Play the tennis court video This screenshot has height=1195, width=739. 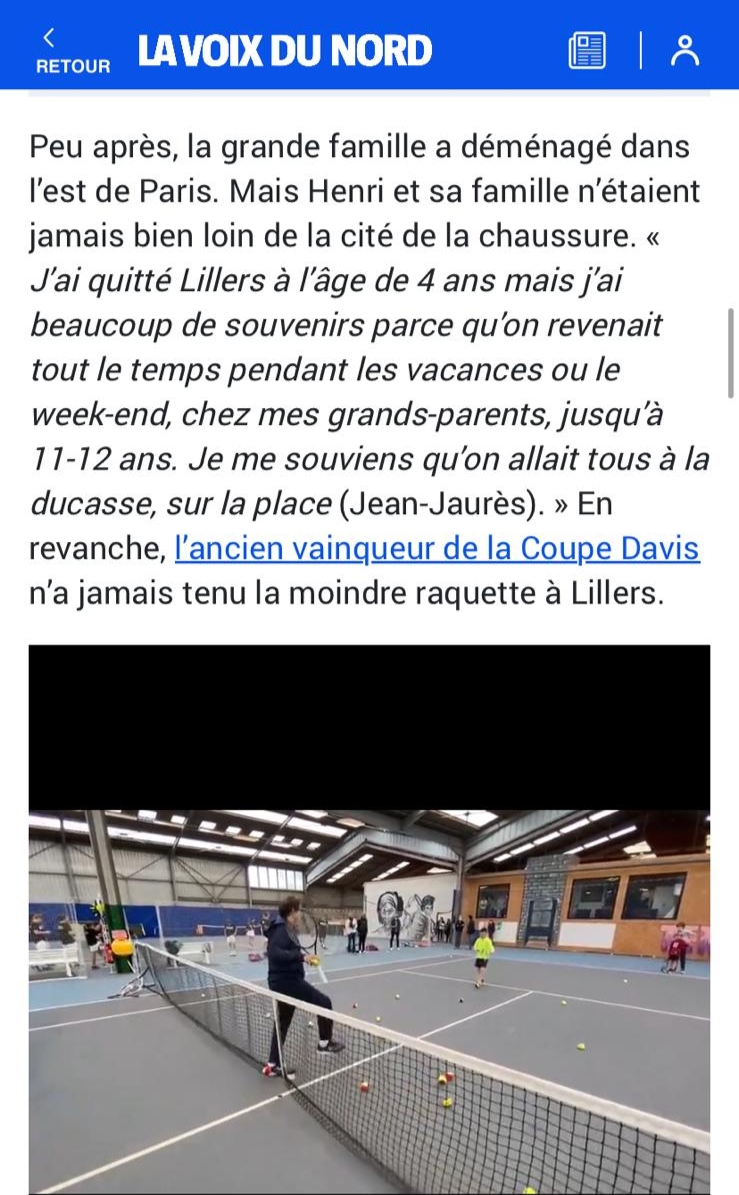pyautogui.click(x=370, y=919)
